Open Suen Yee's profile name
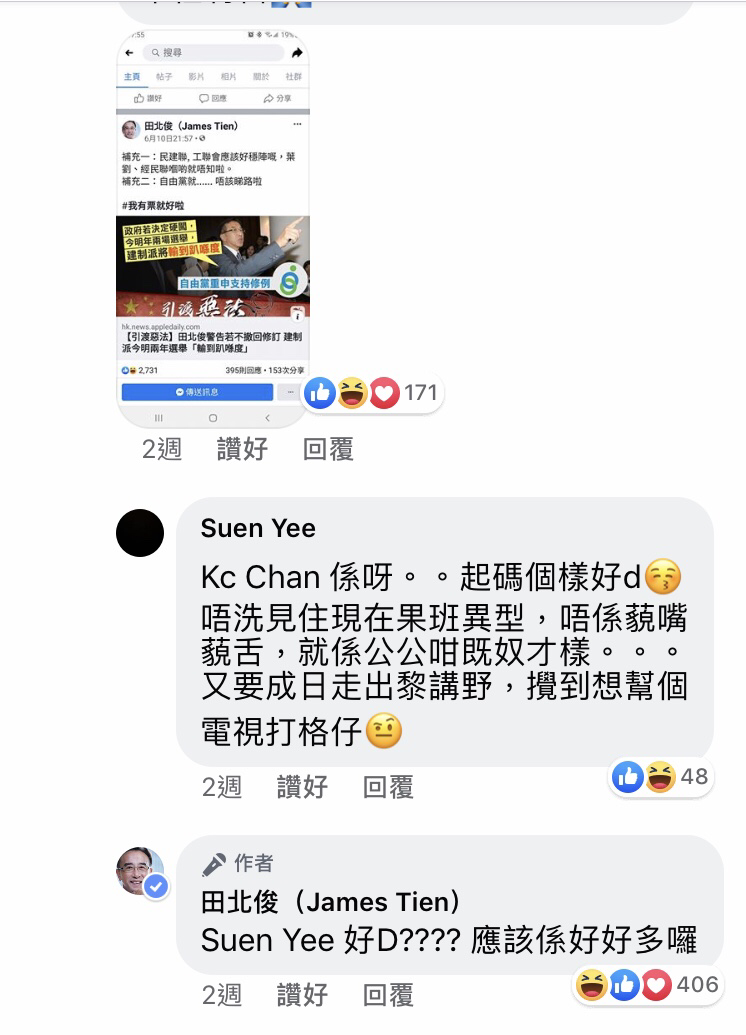 click(258, 528)
